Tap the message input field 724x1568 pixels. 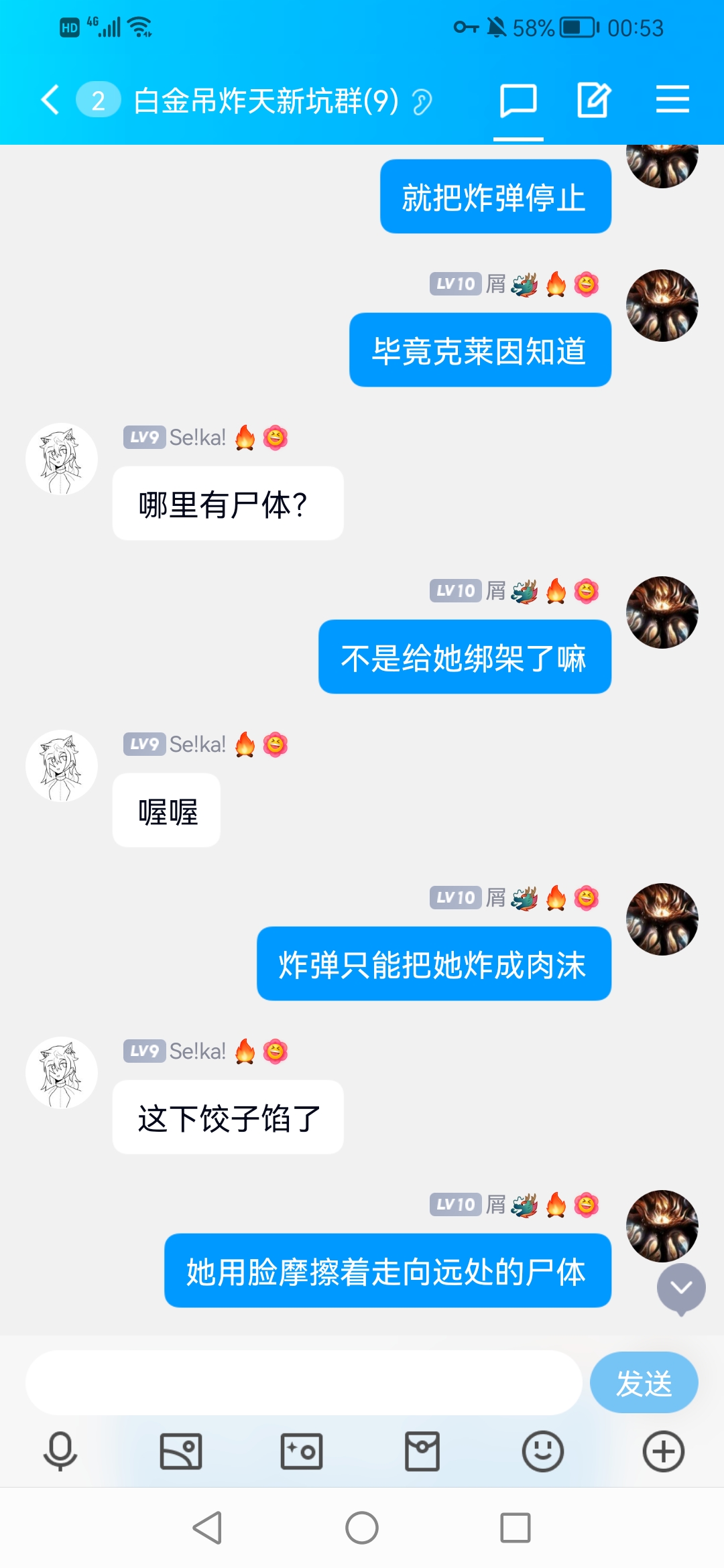[x=303, y=1382]
